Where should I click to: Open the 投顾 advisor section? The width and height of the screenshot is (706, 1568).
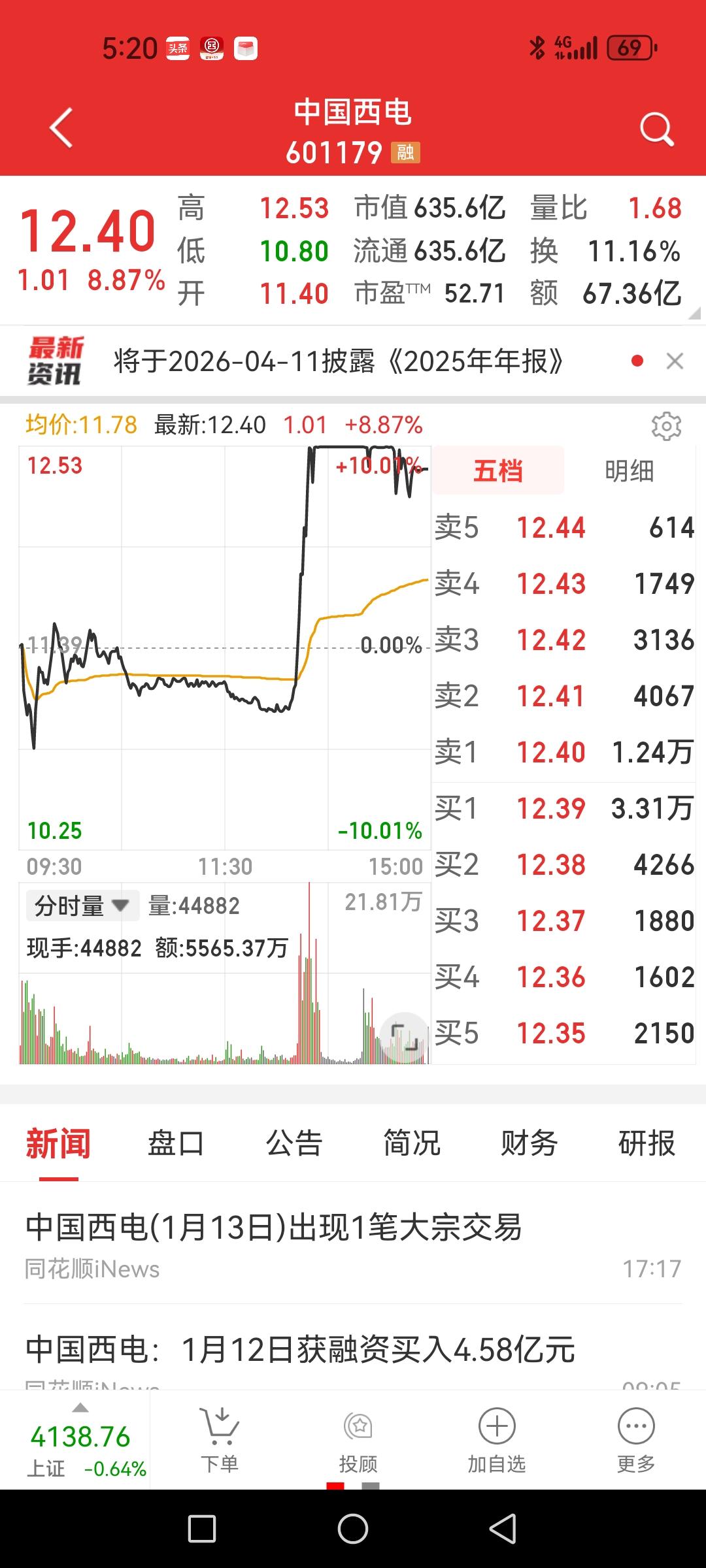coord(358,1441)
